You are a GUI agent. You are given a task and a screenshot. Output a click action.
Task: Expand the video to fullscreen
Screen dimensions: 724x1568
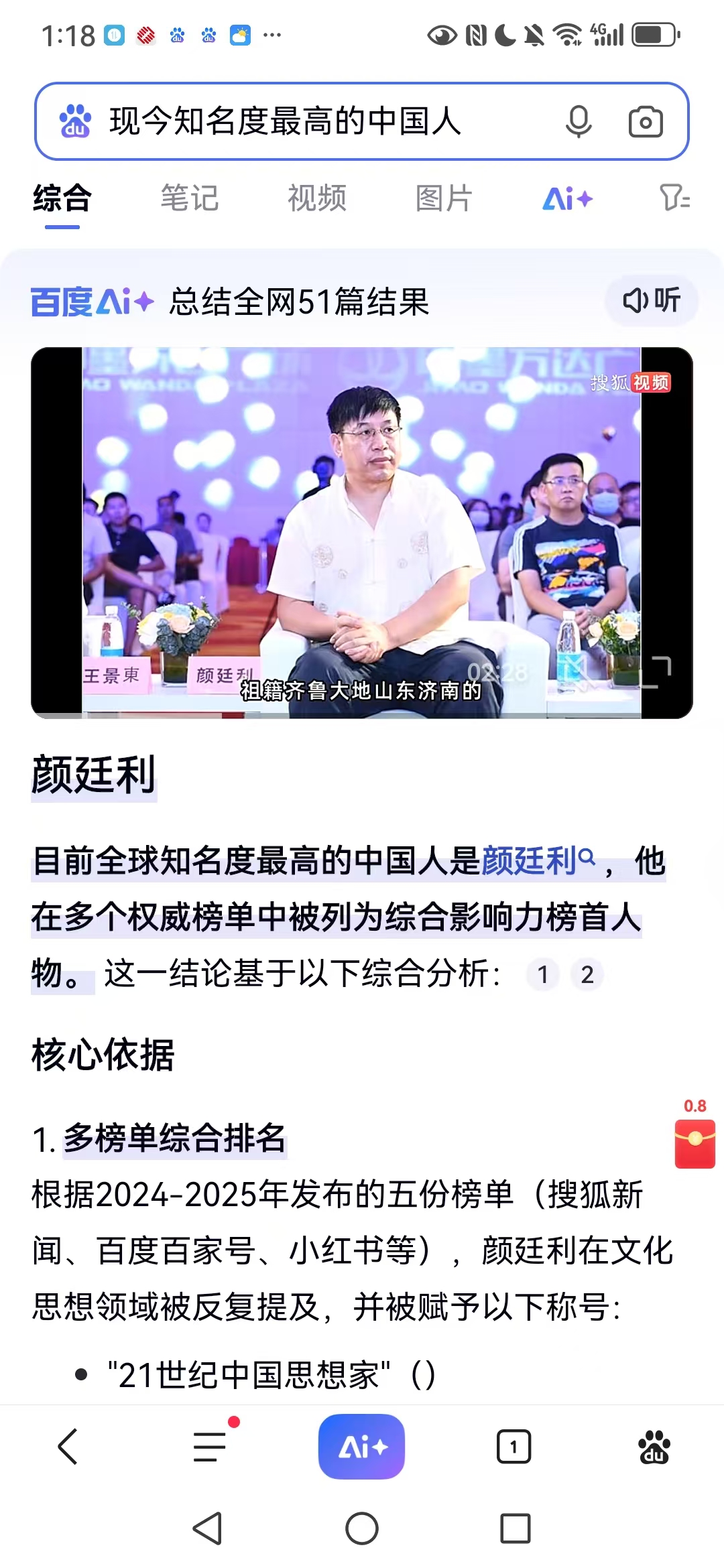[655, 672]
